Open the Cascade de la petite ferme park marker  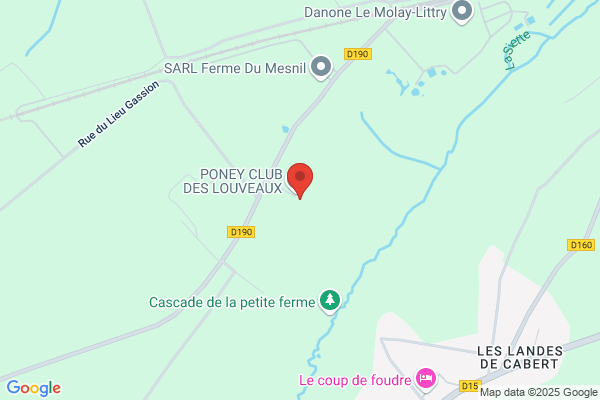tap(330, 302)
